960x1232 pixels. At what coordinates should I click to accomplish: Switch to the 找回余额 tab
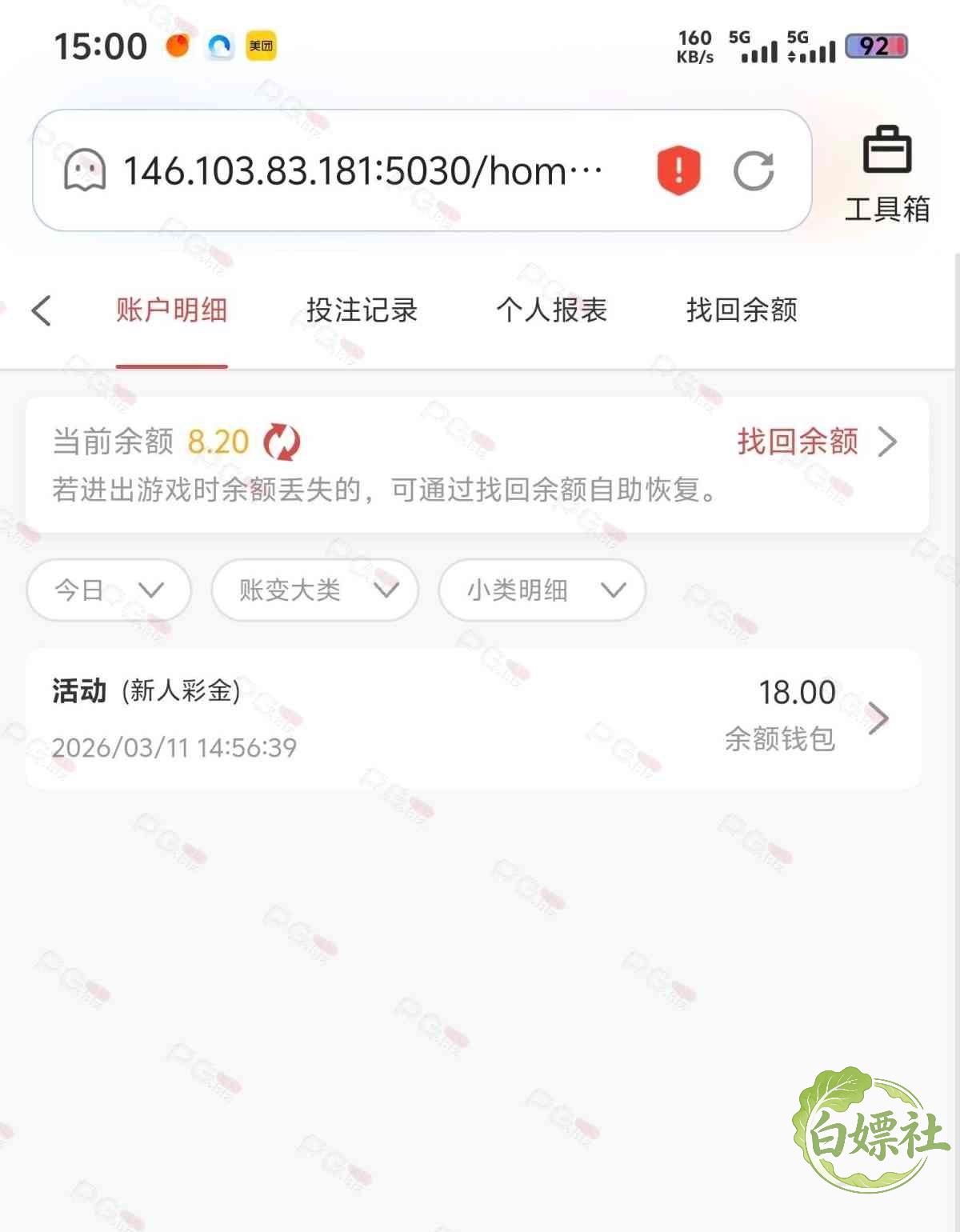742,310
